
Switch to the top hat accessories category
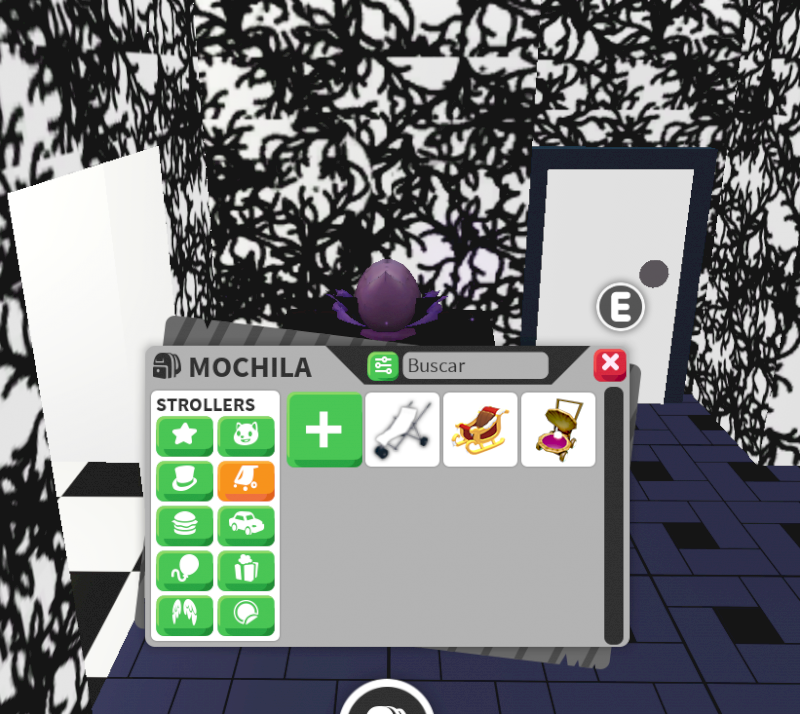[x=185, y=481]
